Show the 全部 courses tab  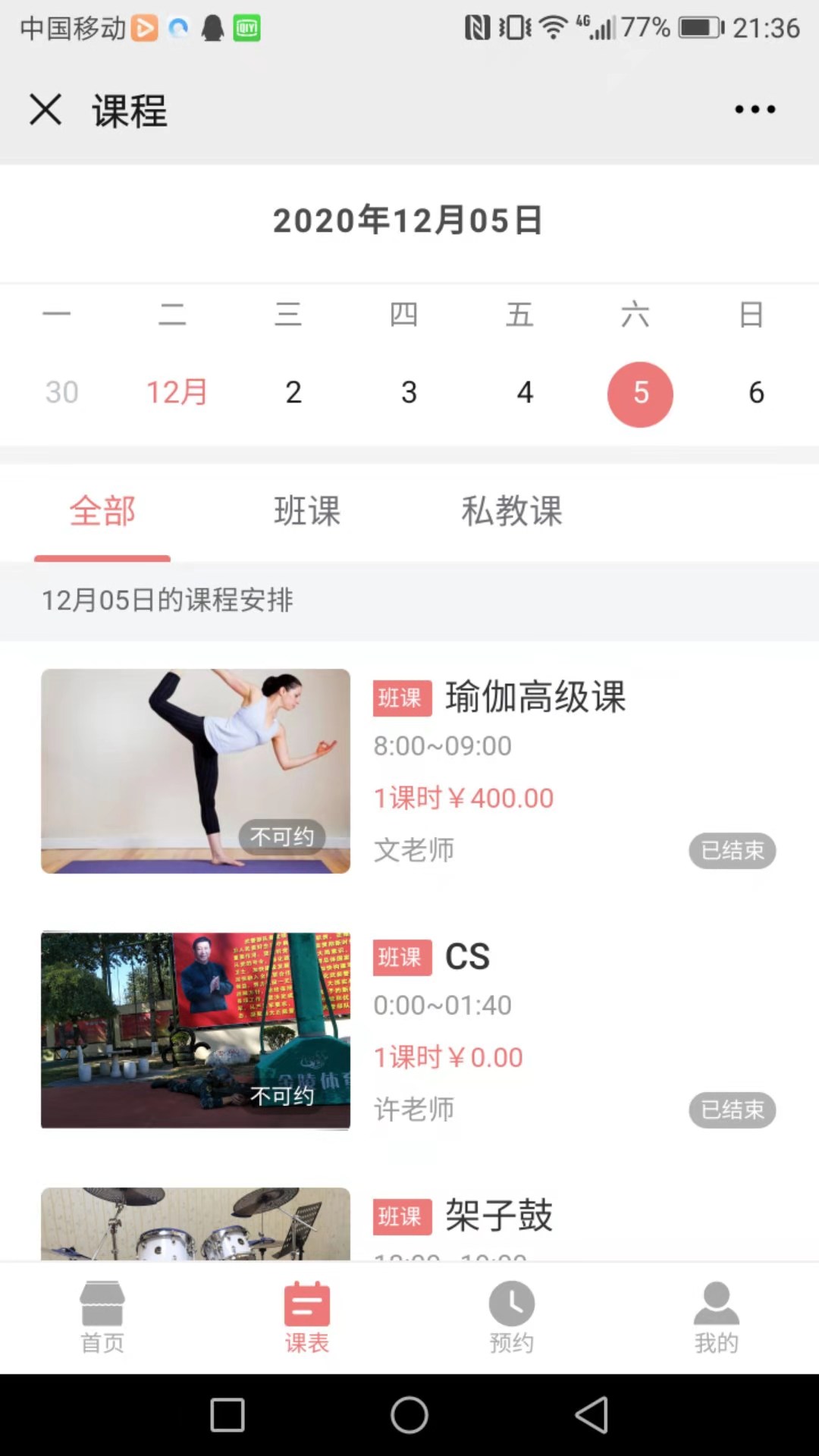click(102, 511)
